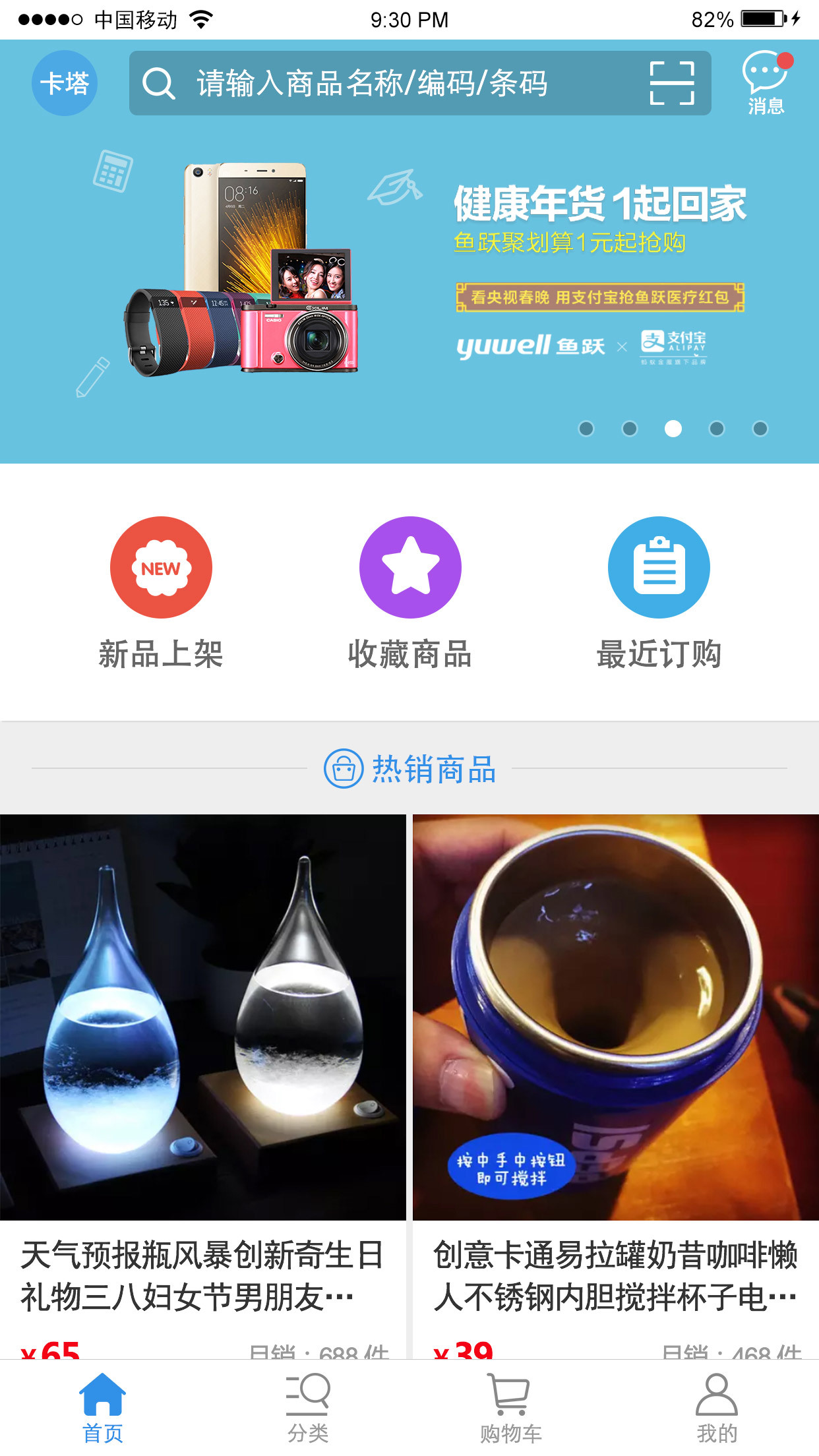Open 最近订购 recent orders
819x1456 pixels.
coord(659,593)
